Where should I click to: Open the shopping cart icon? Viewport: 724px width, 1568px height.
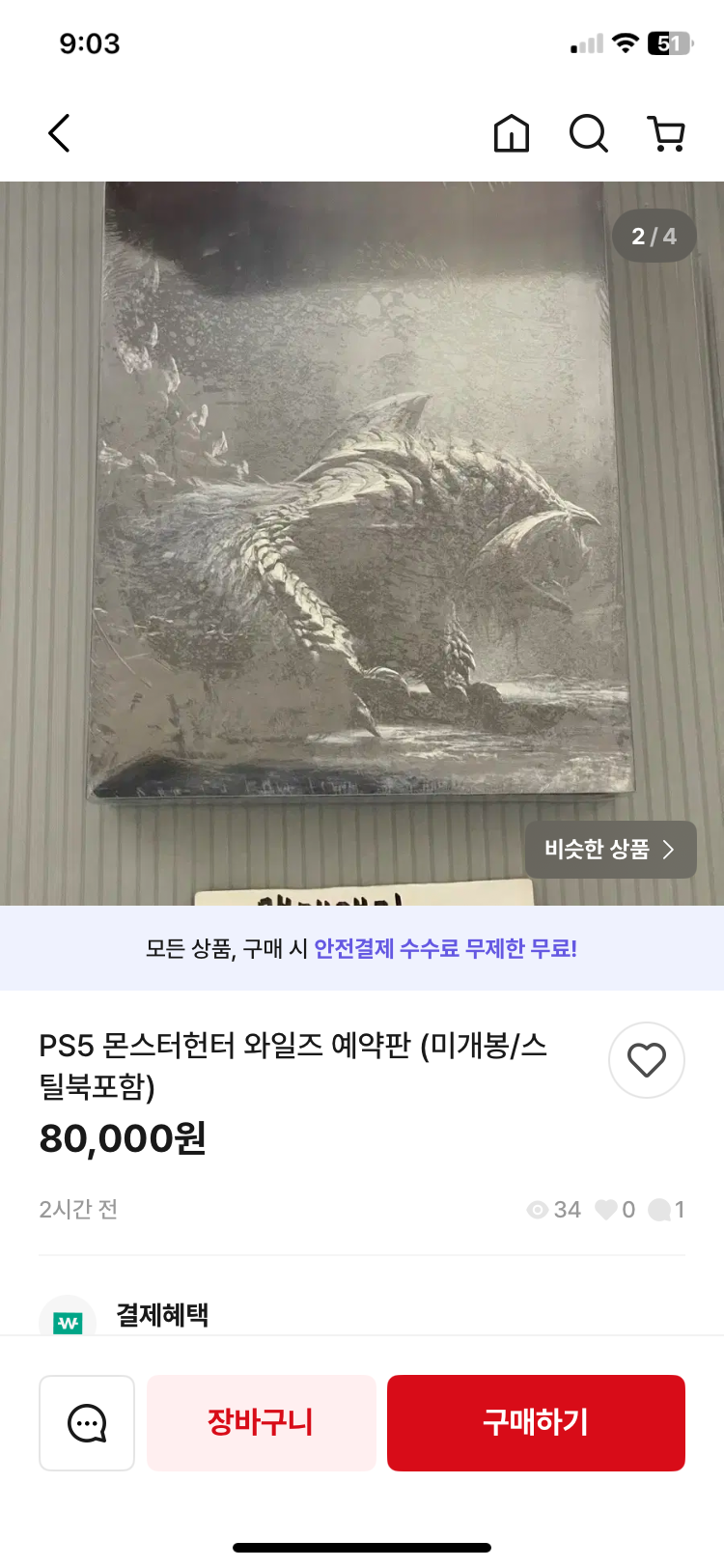click(x=665, y=133)
